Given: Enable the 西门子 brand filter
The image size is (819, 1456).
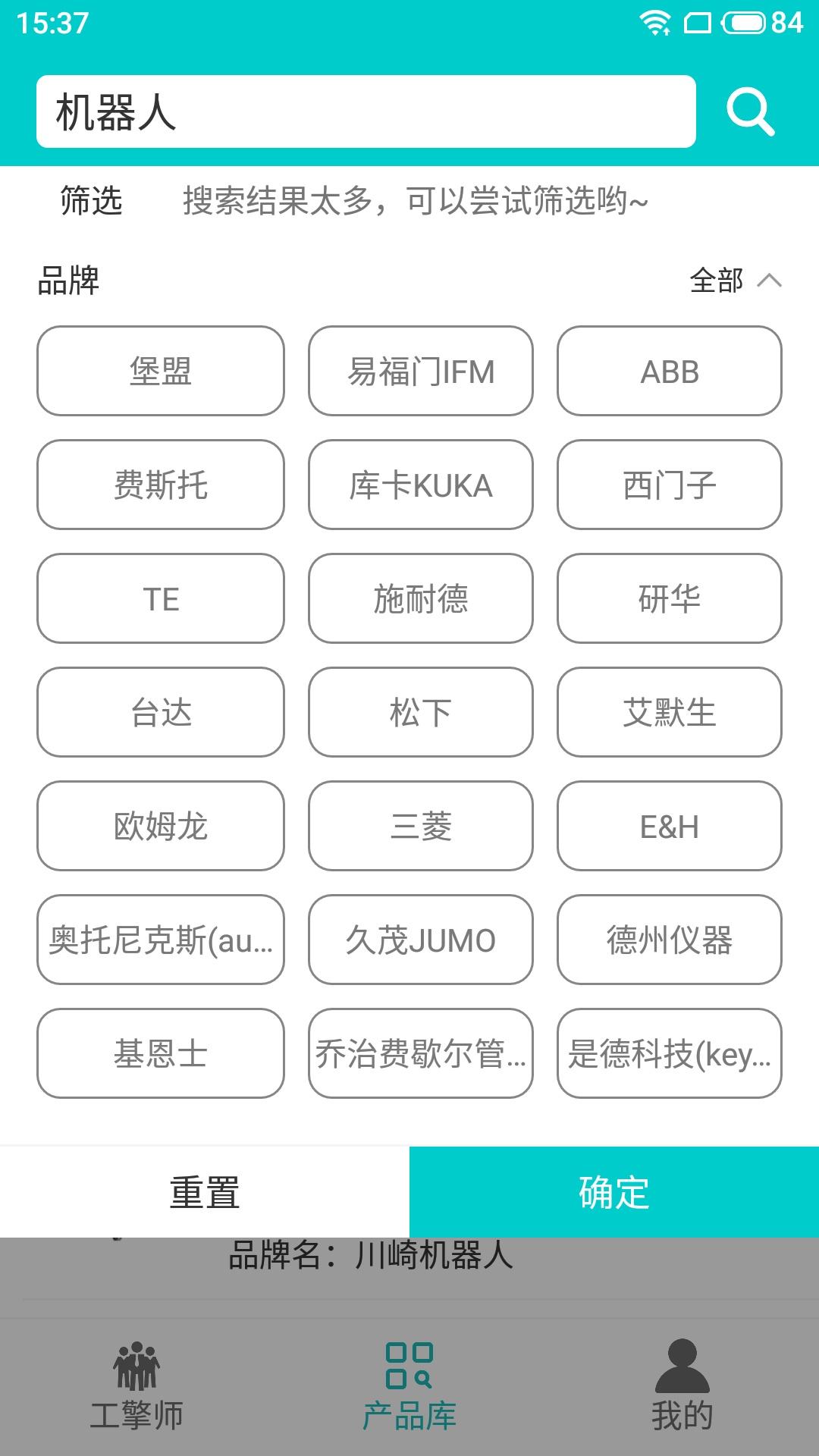Looking at the screenshot, I should click(669, 485).
